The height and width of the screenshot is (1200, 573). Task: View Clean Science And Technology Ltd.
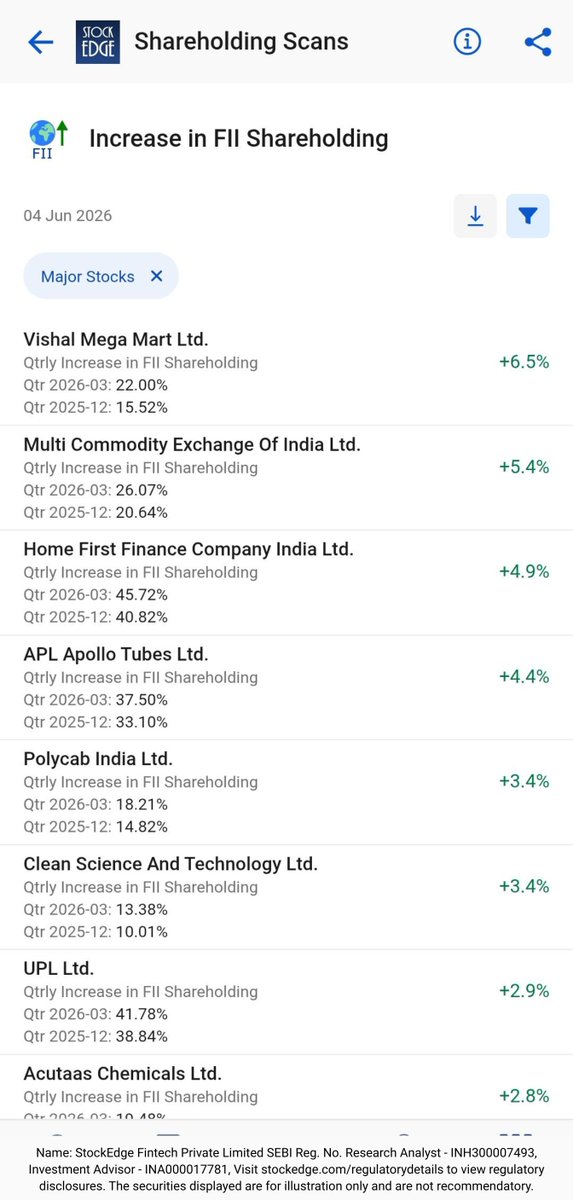(x=286, y=898)
